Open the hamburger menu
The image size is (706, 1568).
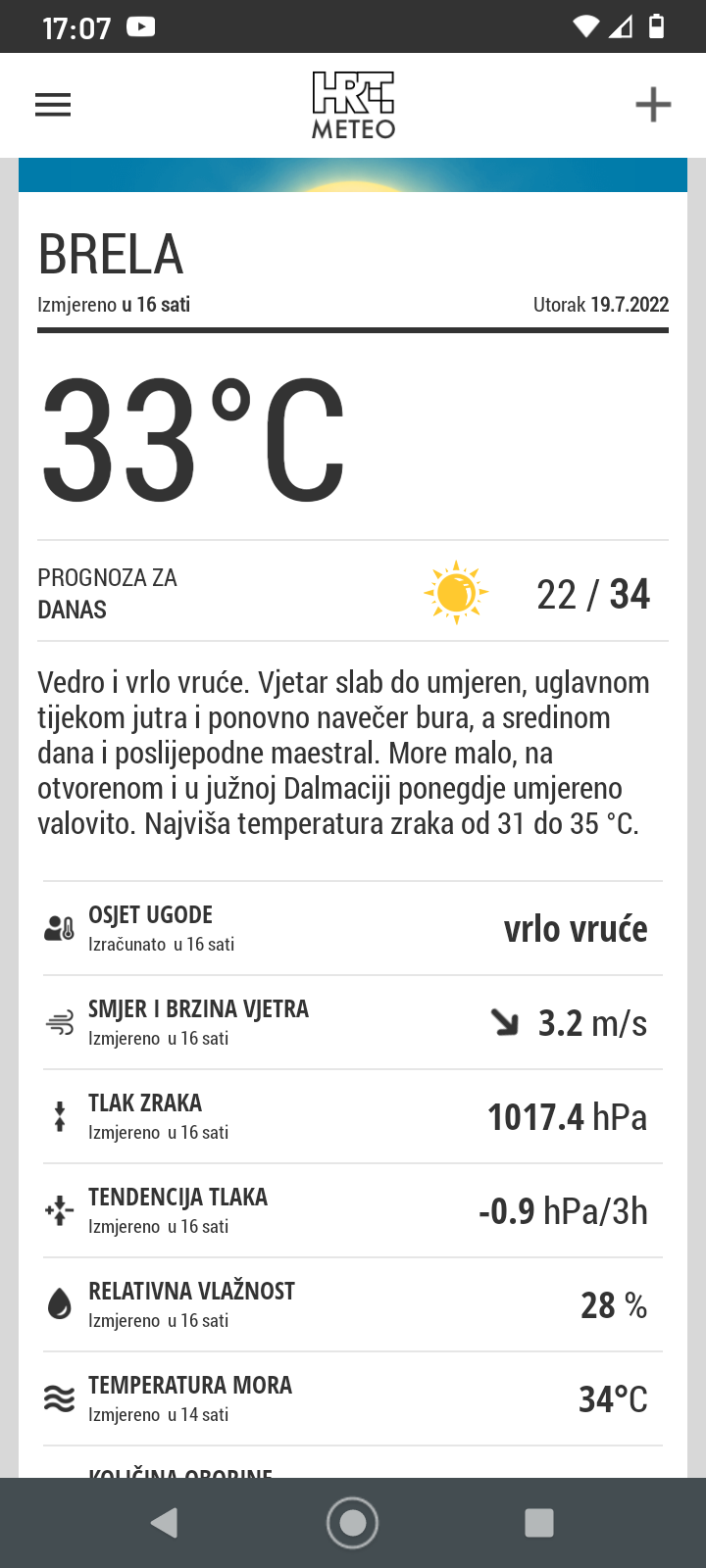(53, 105)
